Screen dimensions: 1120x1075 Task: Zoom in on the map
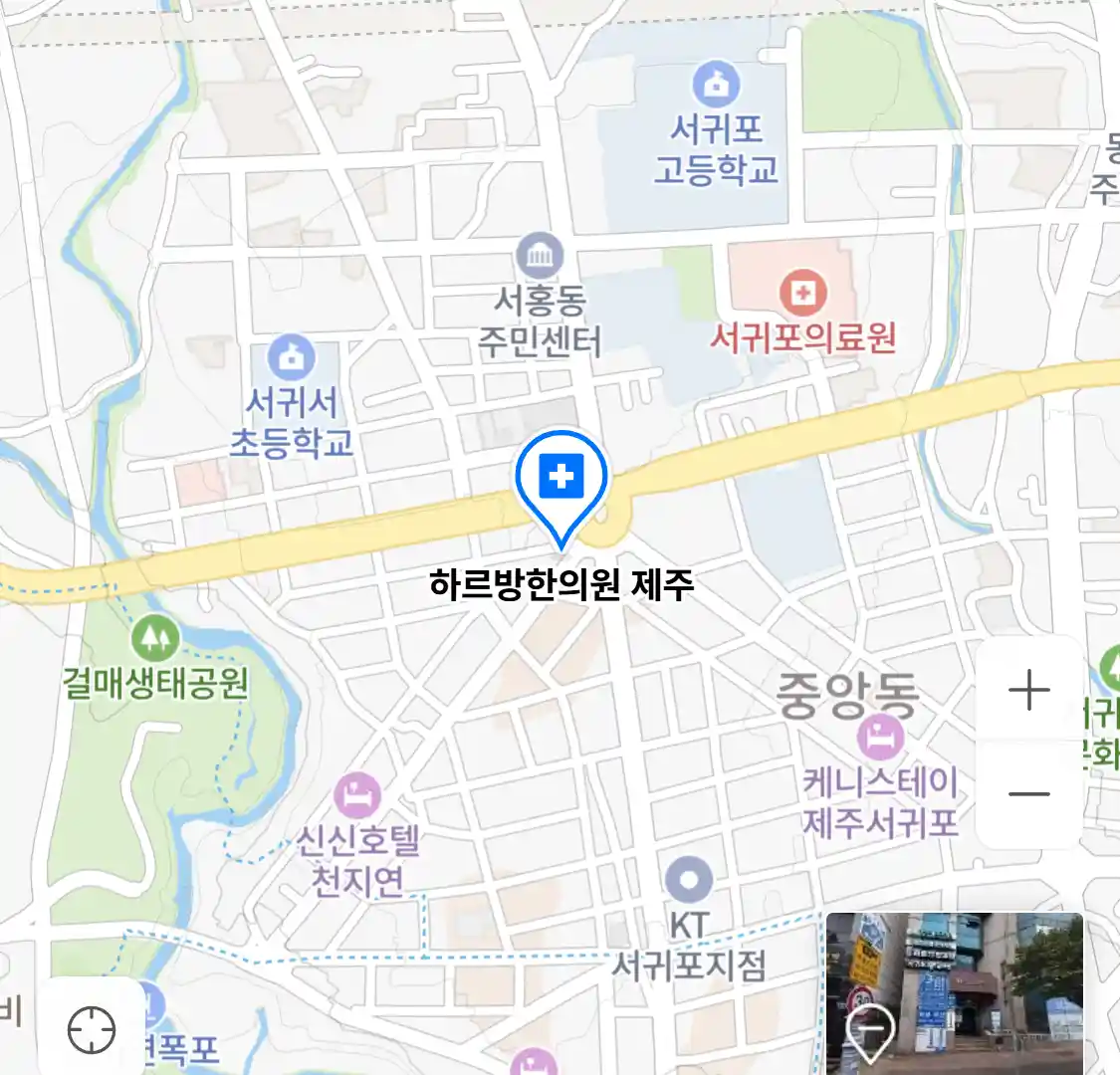(1029, 690)
